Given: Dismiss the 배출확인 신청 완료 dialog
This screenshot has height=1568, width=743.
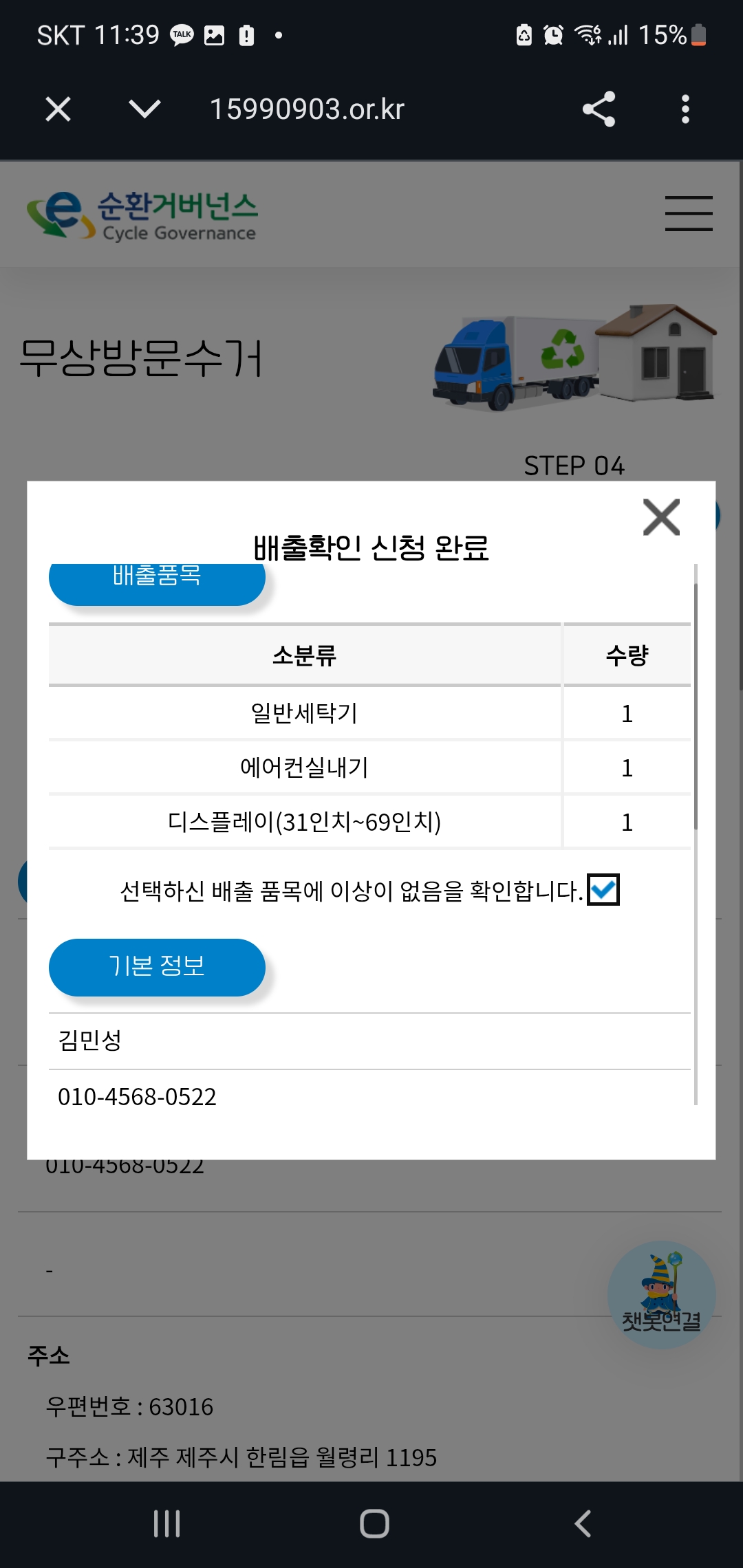Looking at the screenshot, I should (x=661, y=517).
